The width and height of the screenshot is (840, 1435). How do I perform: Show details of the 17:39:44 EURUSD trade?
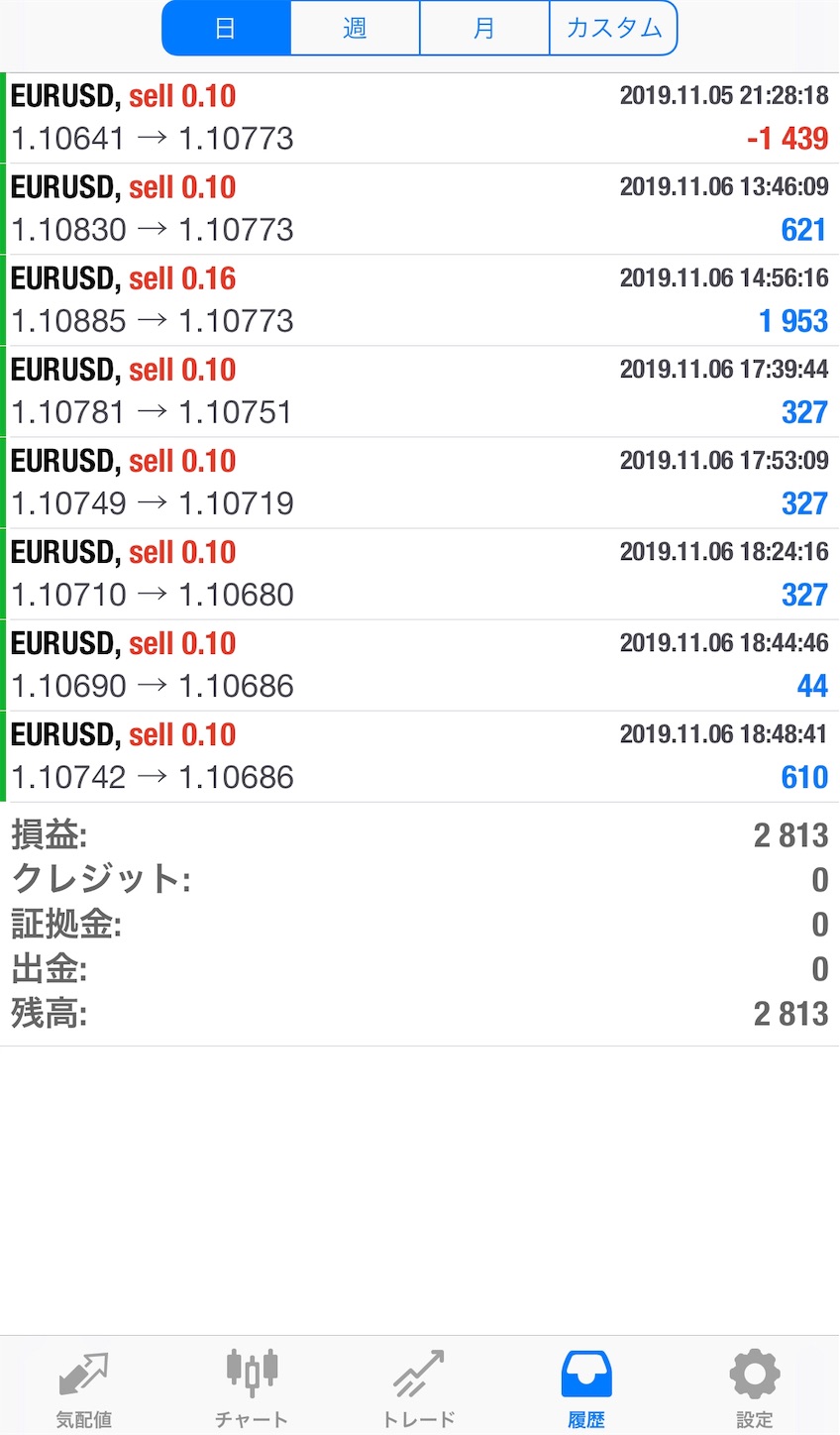(x=420, y=391)
